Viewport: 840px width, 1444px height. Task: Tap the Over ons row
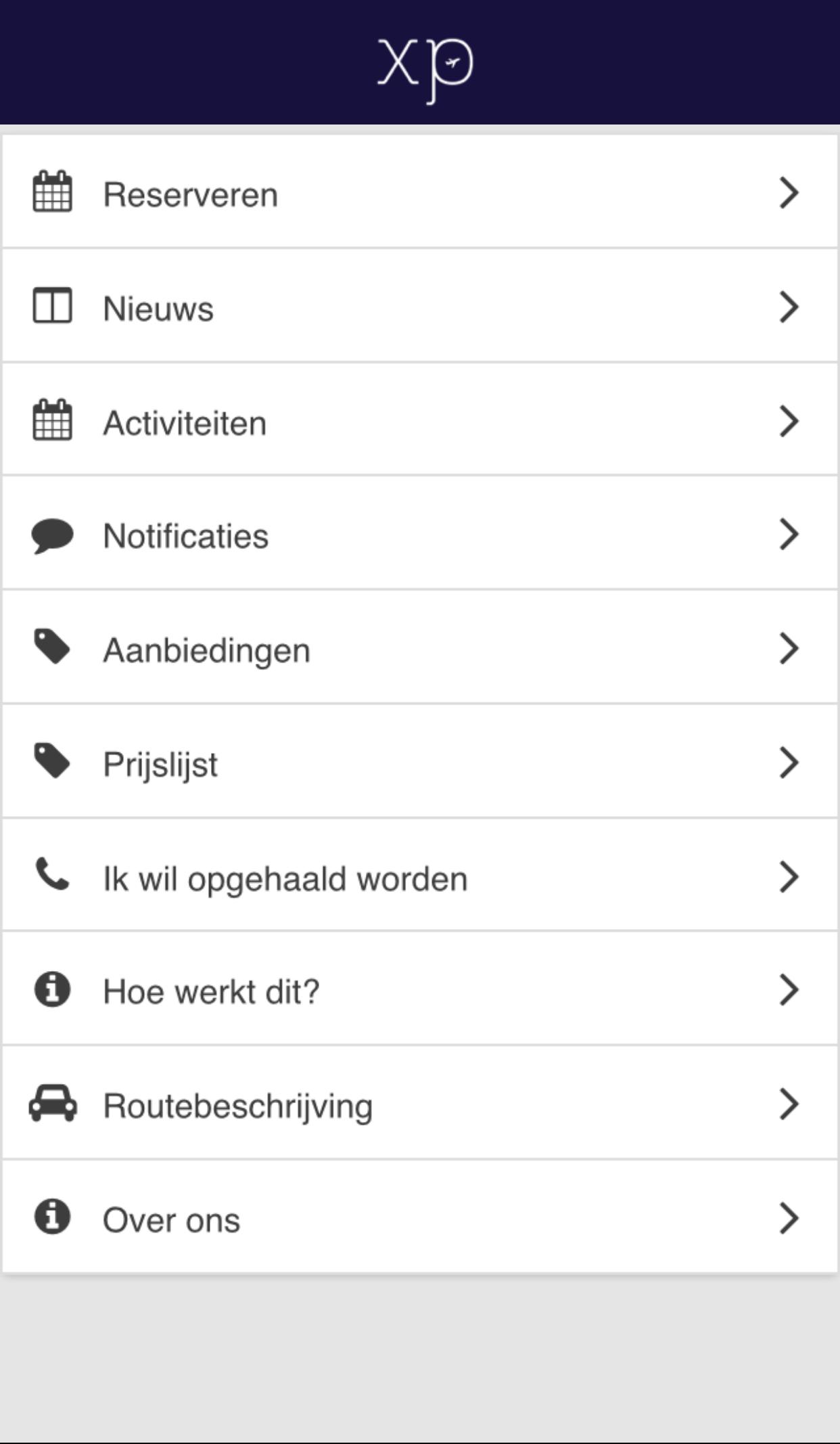tap(419, 1219)
